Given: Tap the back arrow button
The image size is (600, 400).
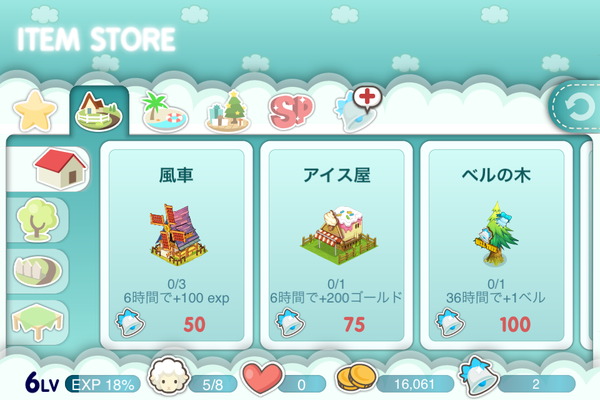Looking at the screenshot, I should (575, 107).
